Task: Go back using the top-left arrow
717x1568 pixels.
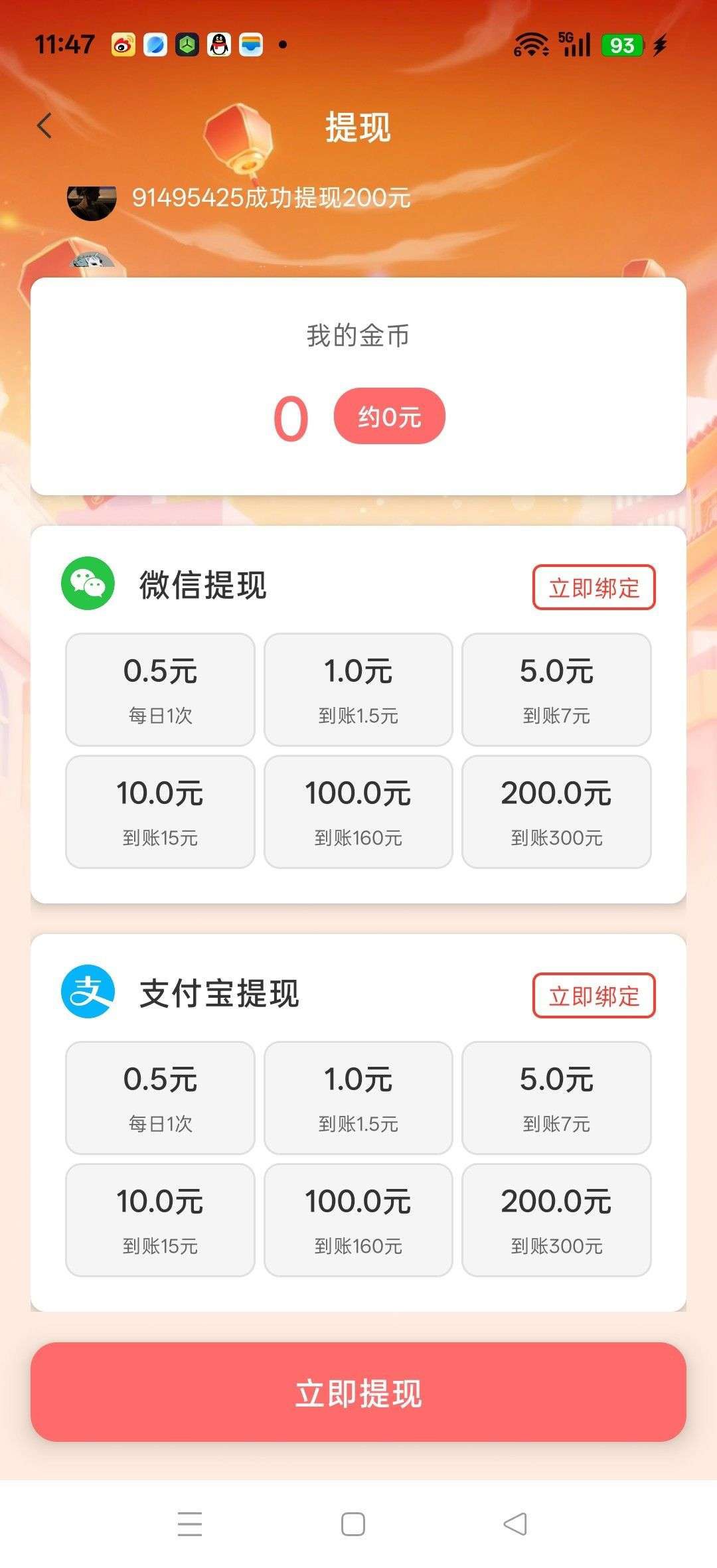Action: (x=44, y=126)
